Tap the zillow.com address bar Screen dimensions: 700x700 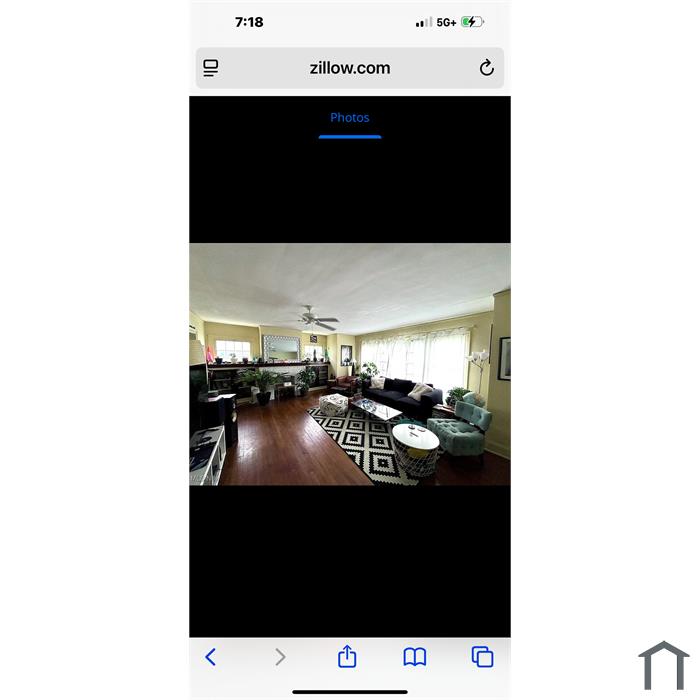[x=350, y=68]
